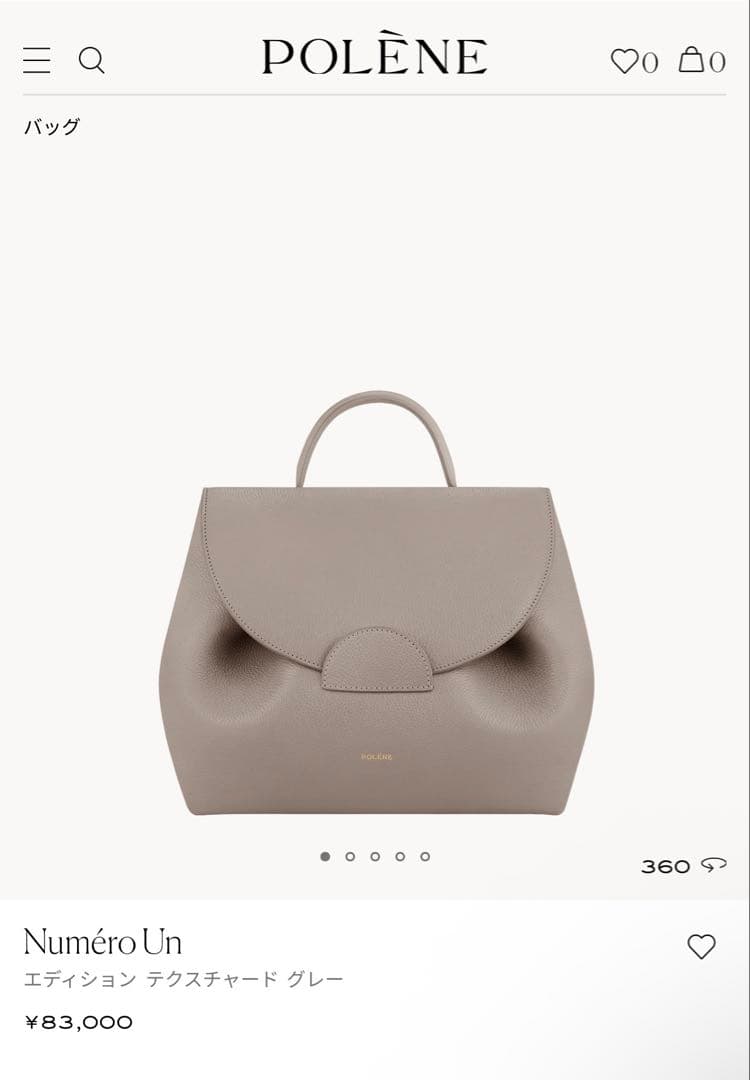This screenshot has height=1080, width=750.
Task: Select the second image indicator dot
Action: 350,856
